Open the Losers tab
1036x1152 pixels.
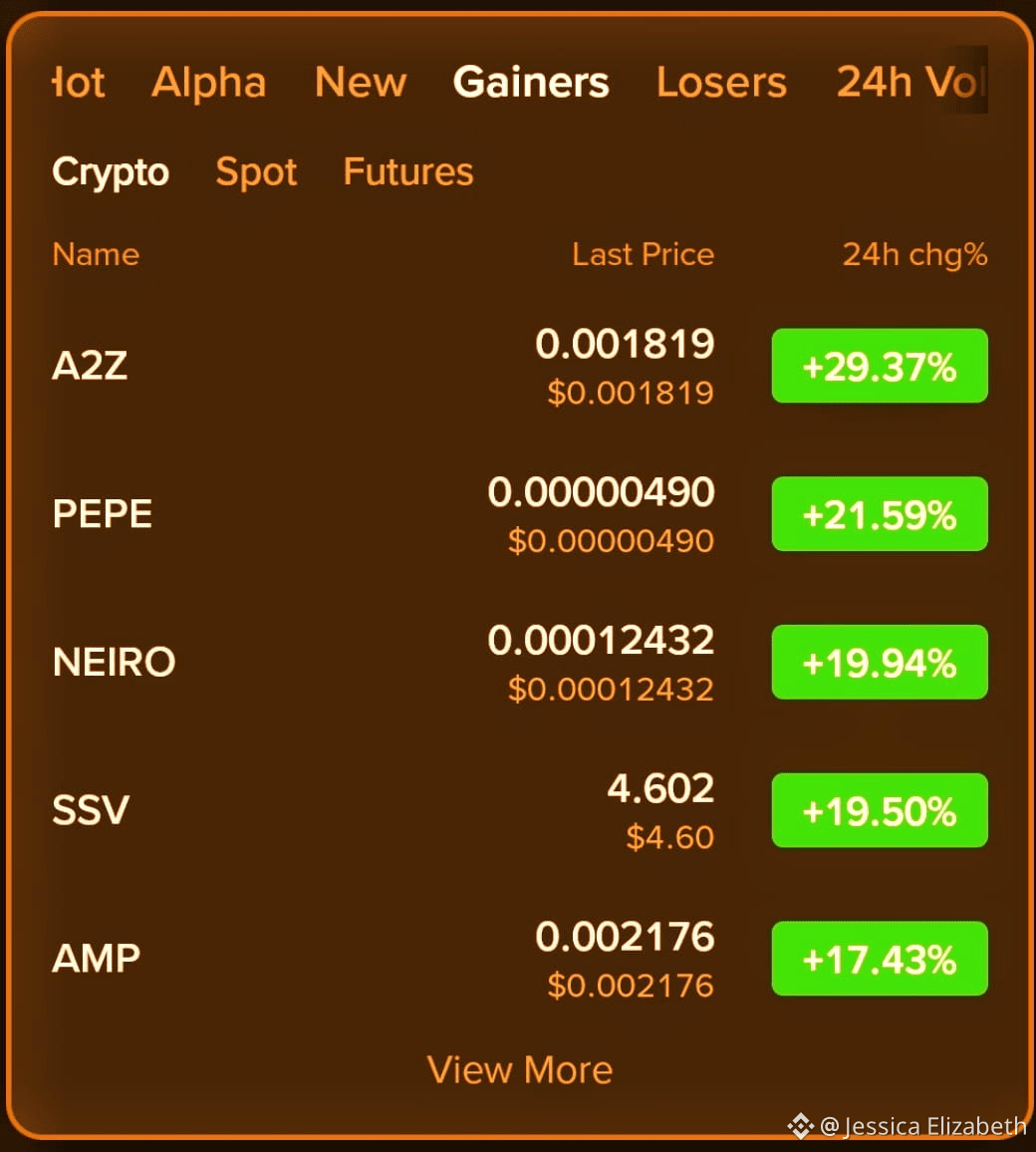[720, 83]
